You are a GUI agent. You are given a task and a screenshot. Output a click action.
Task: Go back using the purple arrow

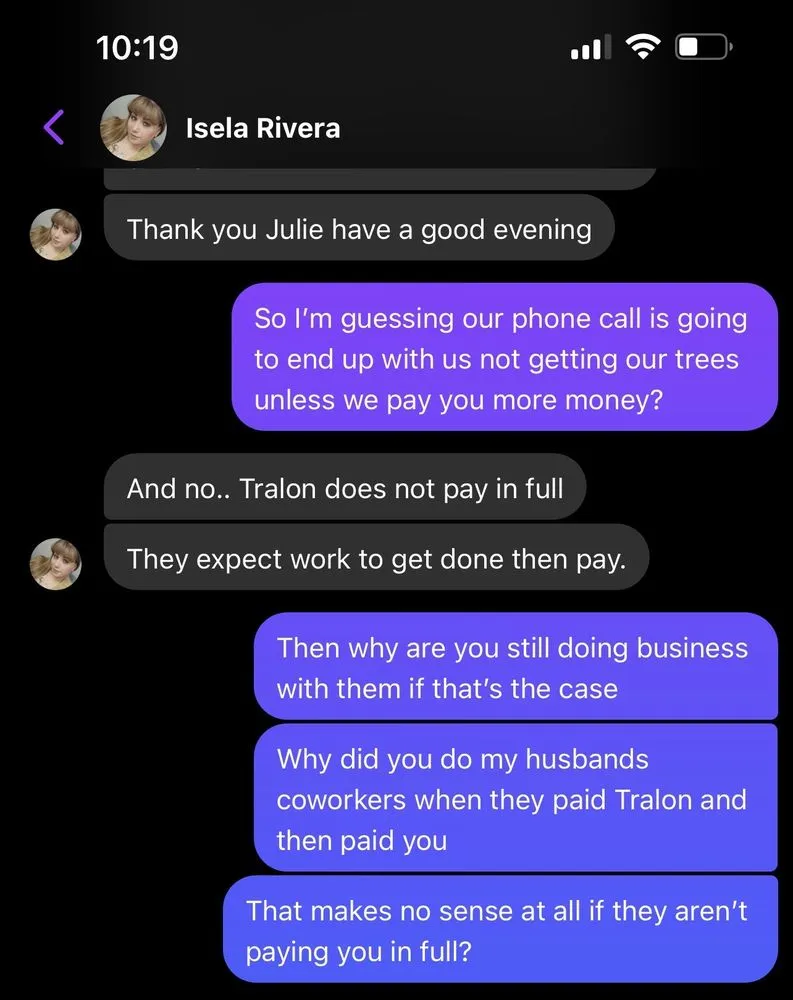point(54,127)
